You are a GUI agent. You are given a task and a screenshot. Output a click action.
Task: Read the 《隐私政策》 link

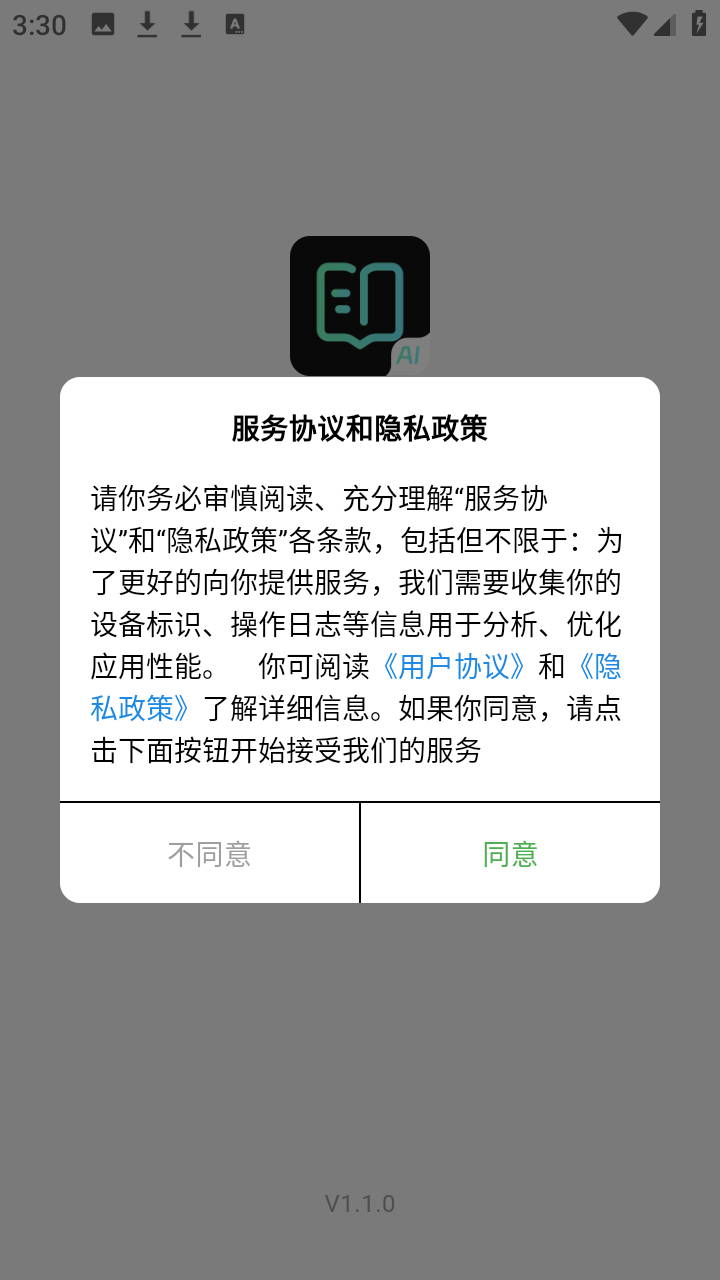point(140,708)
